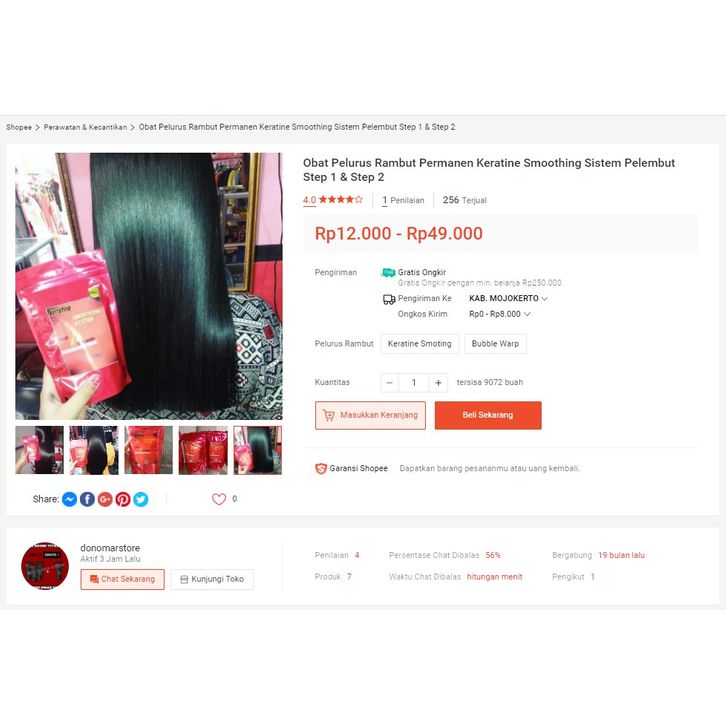This screenshot has height=726, width=726.
Task: Share the product on Twitter
Action: tap(141, 499)
